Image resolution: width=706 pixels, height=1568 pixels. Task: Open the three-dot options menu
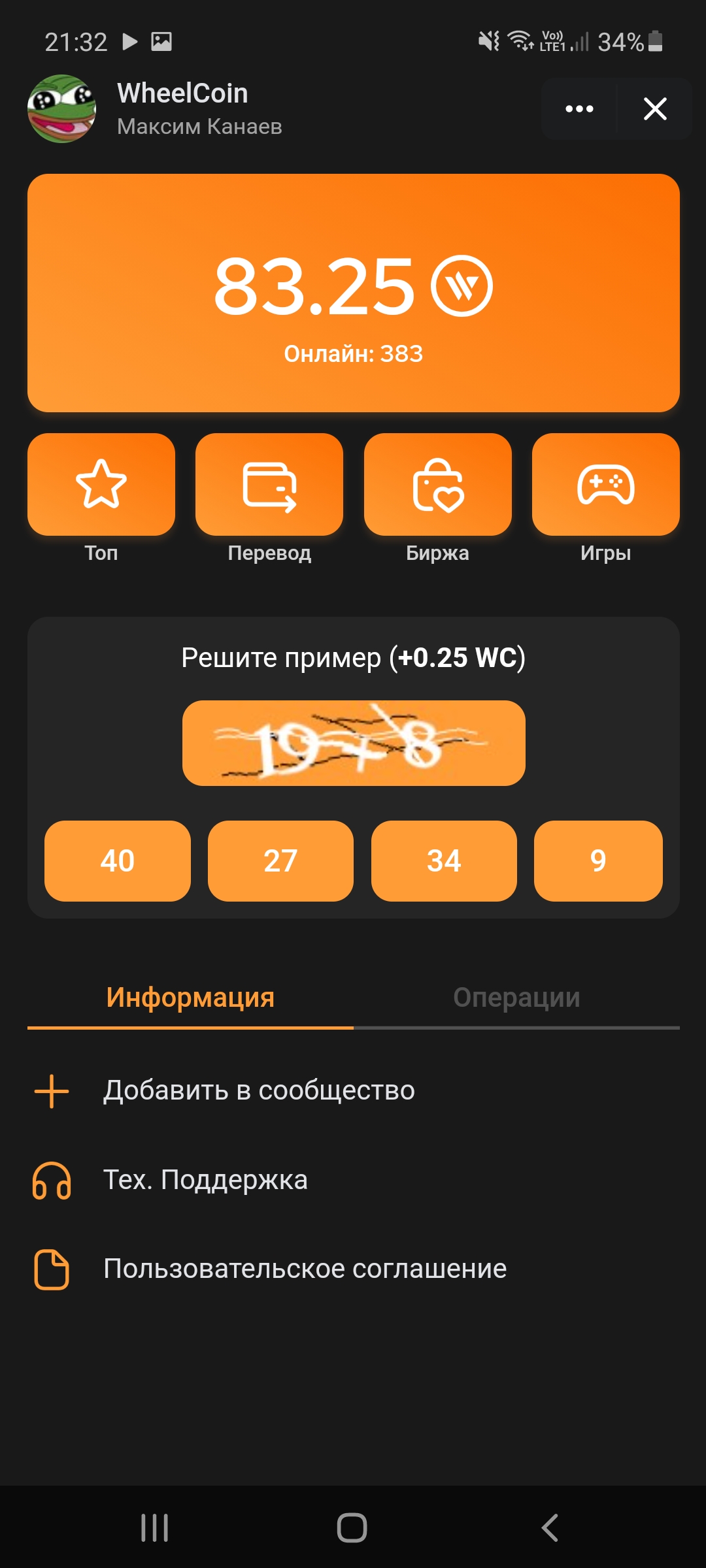578,109
